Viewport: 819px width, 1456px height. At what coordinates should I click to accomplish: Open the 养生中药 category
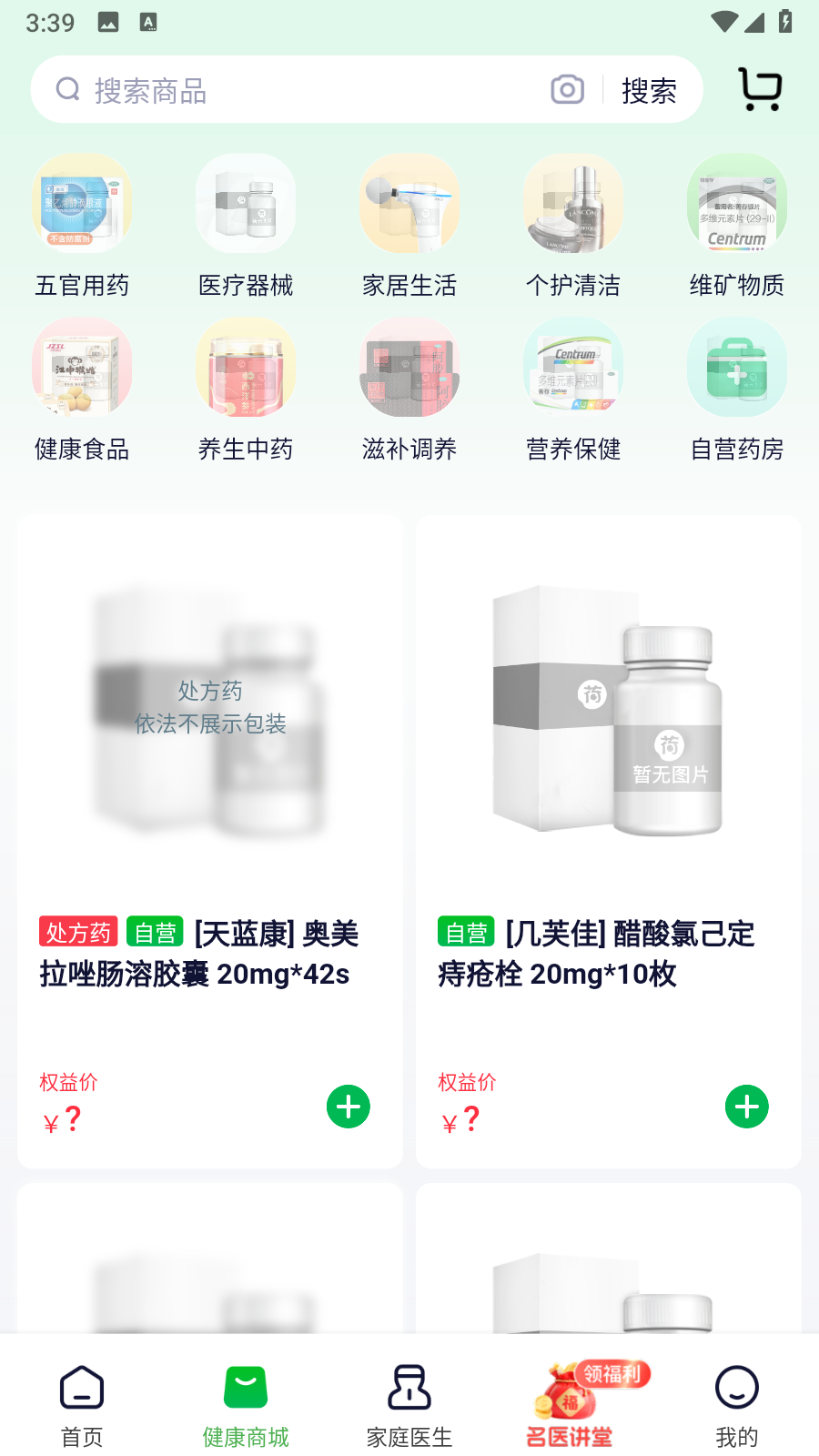click(x=246, y=389)
